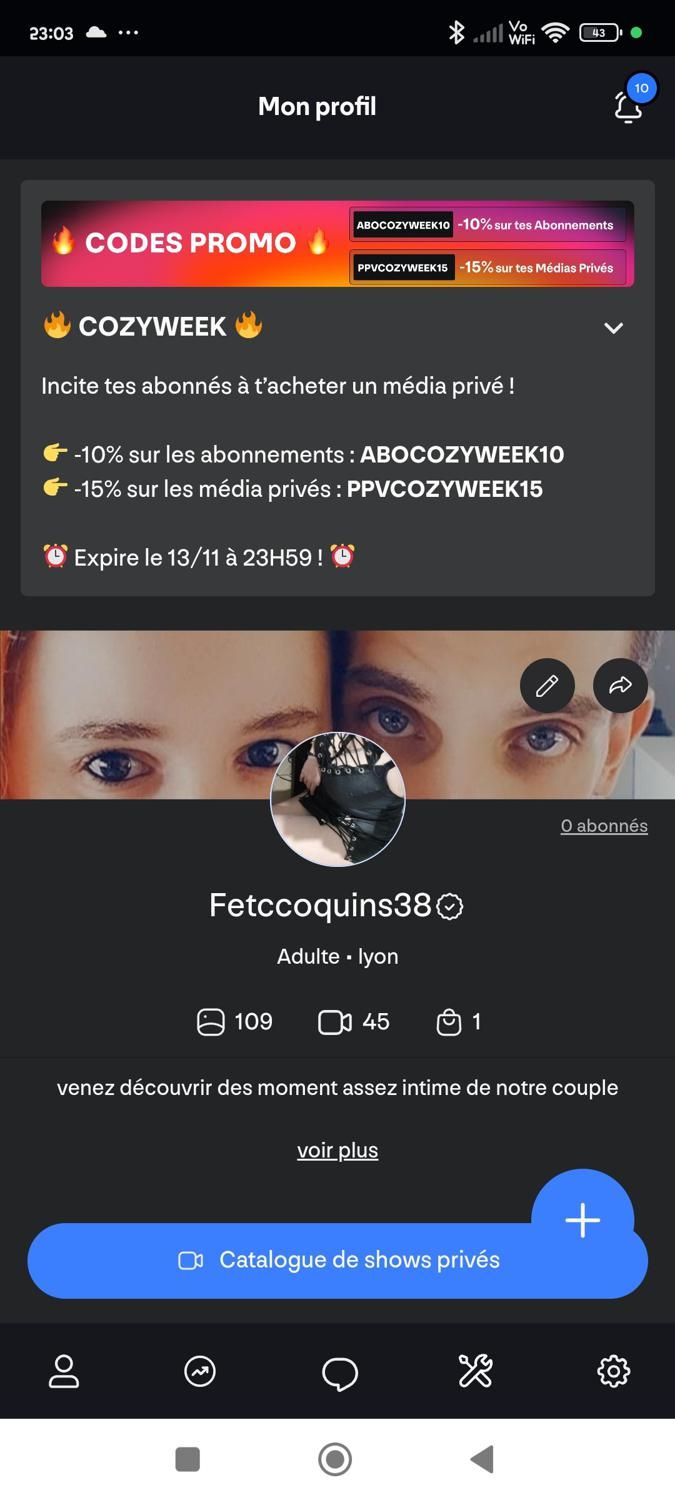Open the 0 abonnés link

pos(604,826)
